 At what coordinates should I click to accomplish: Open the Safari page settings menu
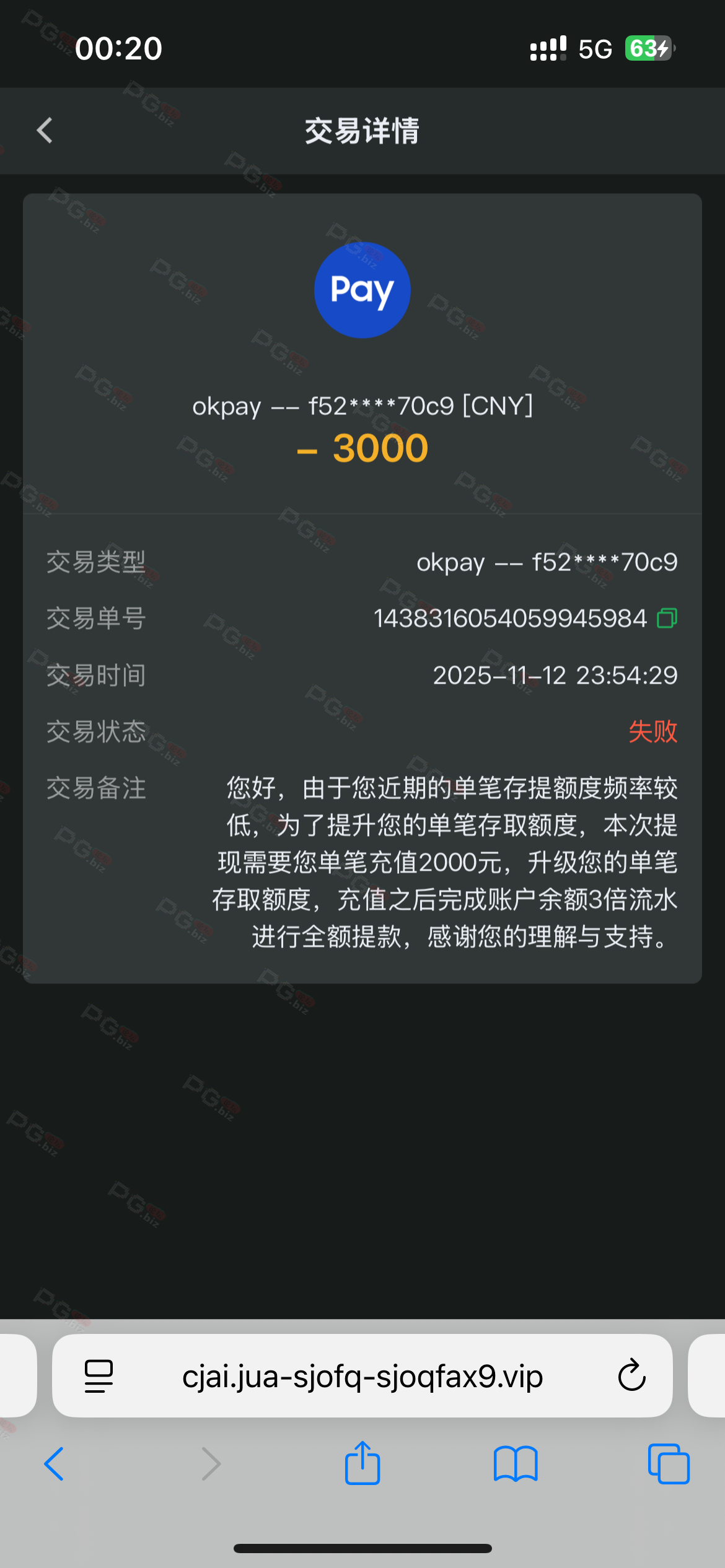click(x=99, y=1376)
